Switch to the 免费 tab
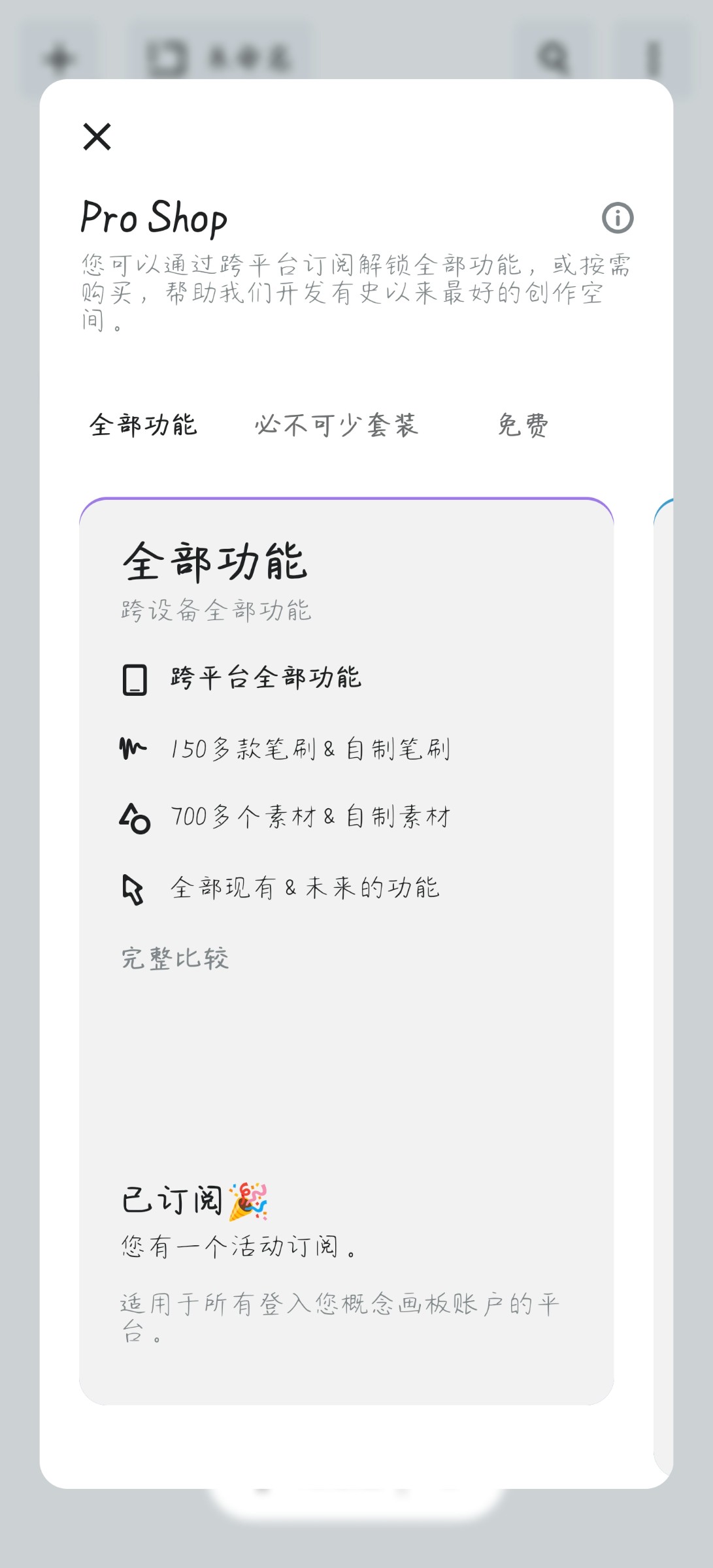713x1568 pixels. [523, 425]
